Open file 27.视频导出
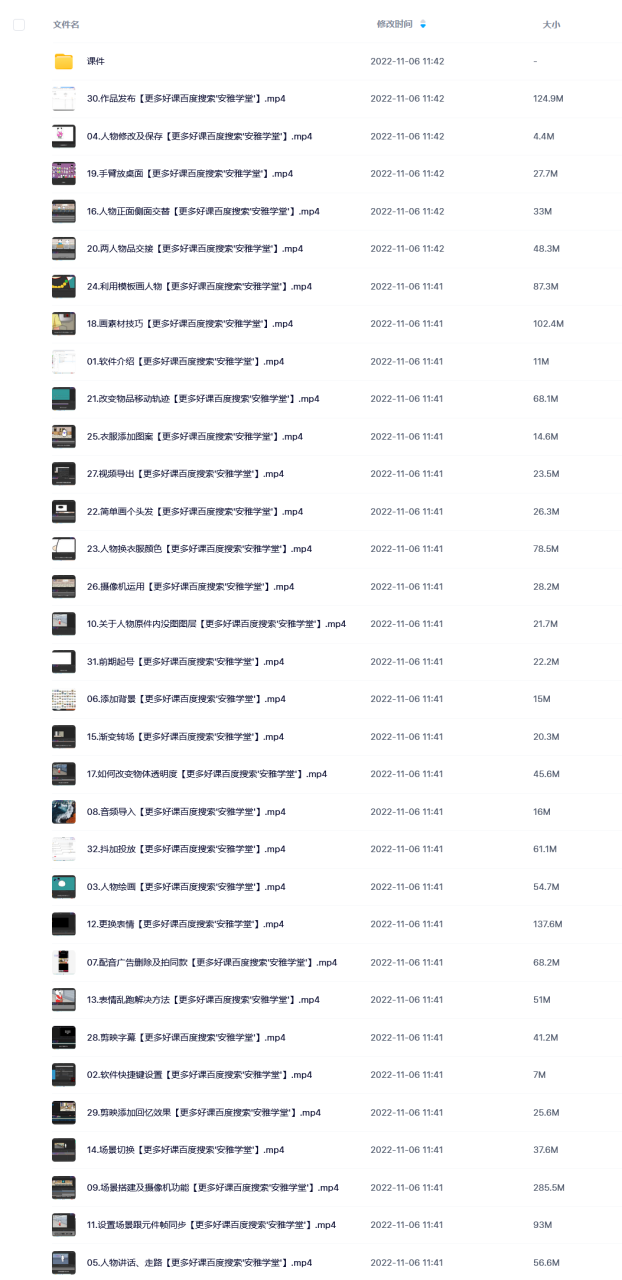This screenshot has height=1280, width=622. point(186,474)
